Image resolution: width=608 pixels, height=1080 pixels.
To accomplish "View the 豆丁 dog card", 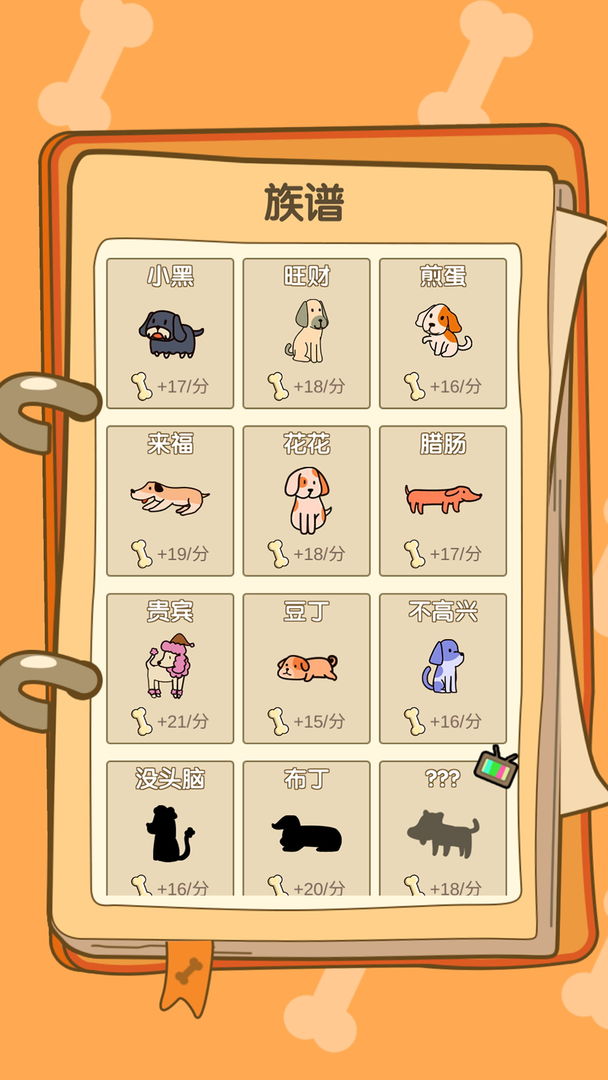I will (306, 668).
